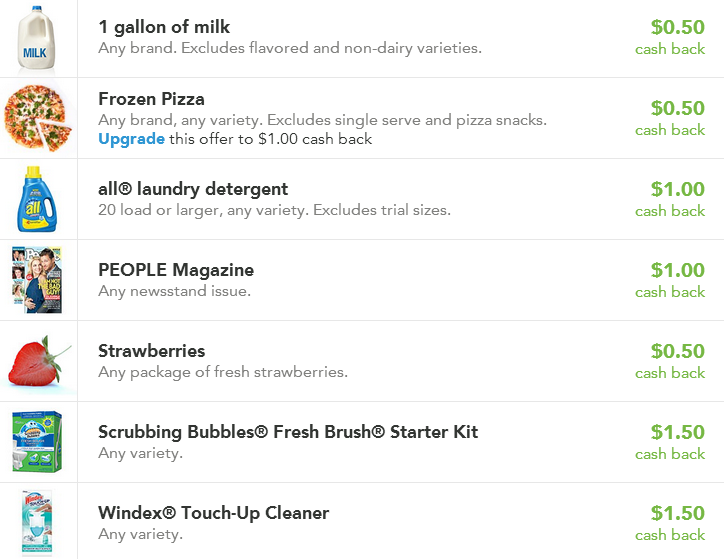The height and width of the screenshot is (559, 724).
Task: Select the all laundry detergent offer
Action: point(193,189)
